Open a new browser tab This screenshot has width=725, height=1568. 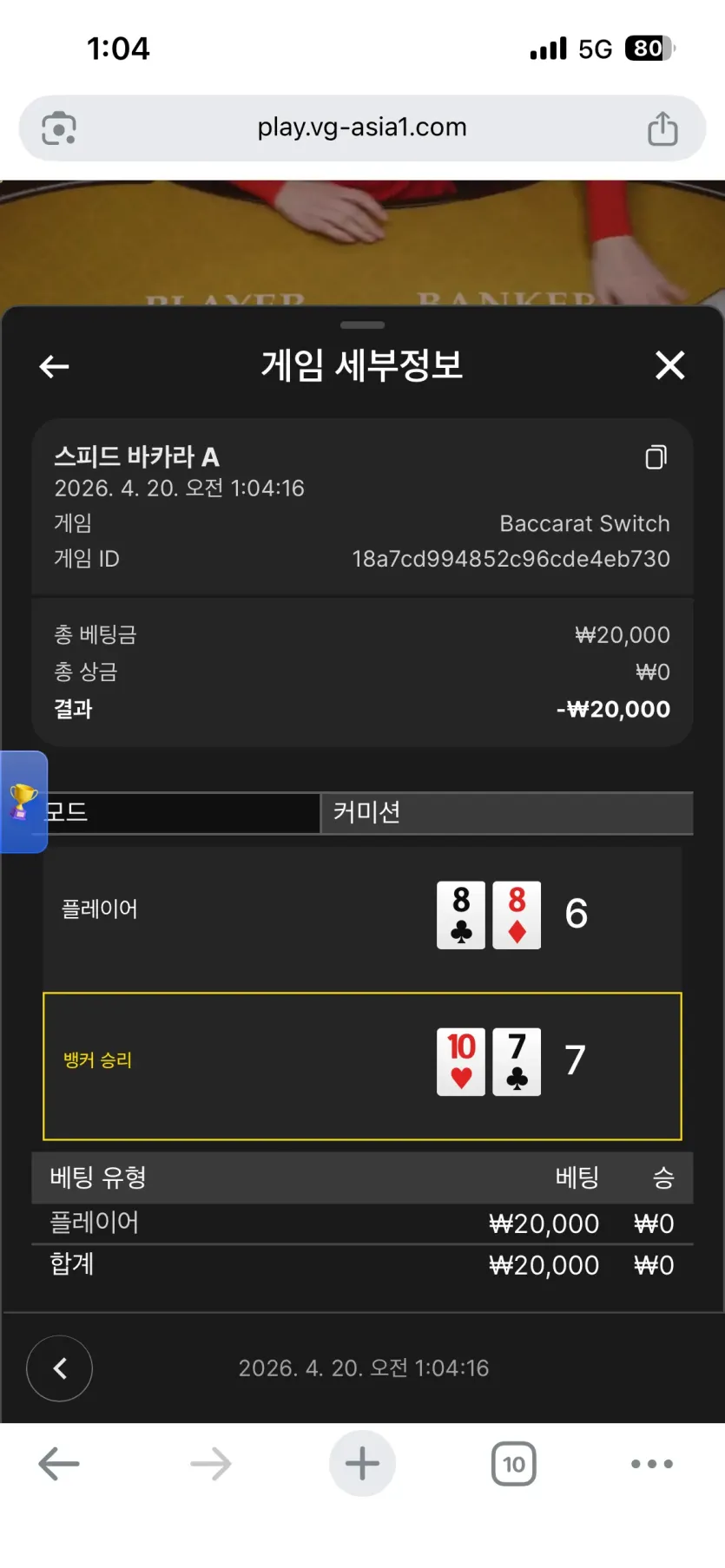pos(362,1464)
